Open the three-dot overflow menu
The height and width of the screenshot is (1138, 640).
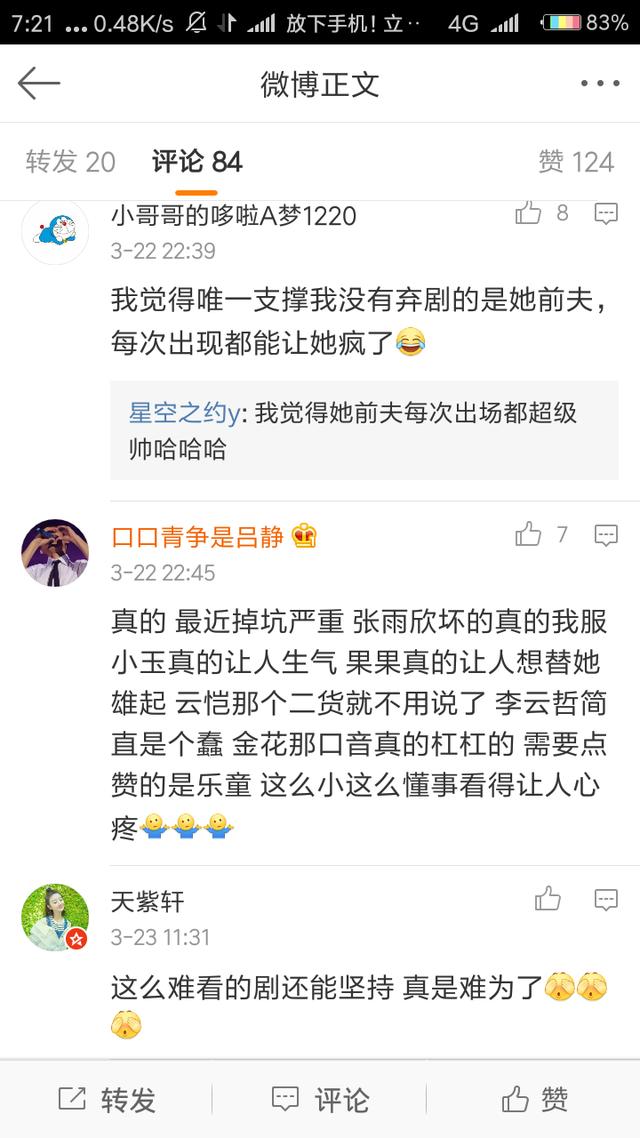pyautogui.click(x=600, y=84)
